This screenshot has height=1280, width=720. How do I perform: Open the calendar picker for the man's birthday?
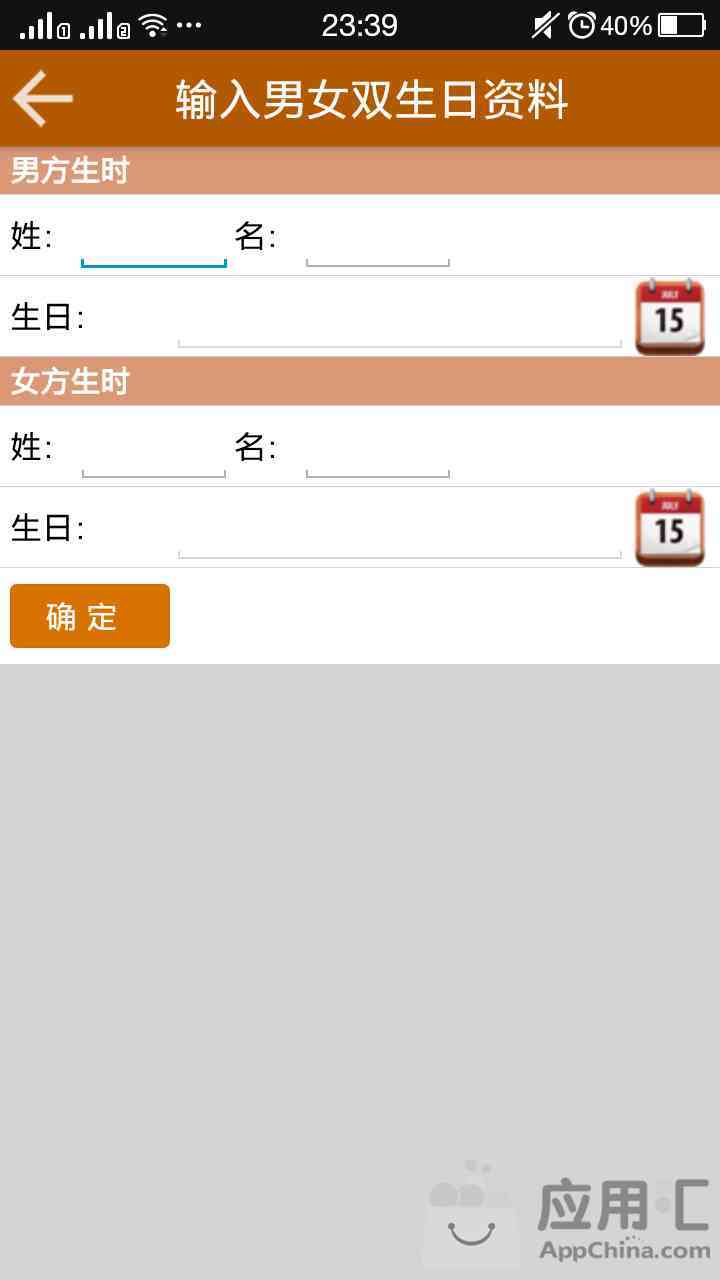click(670, 317)
